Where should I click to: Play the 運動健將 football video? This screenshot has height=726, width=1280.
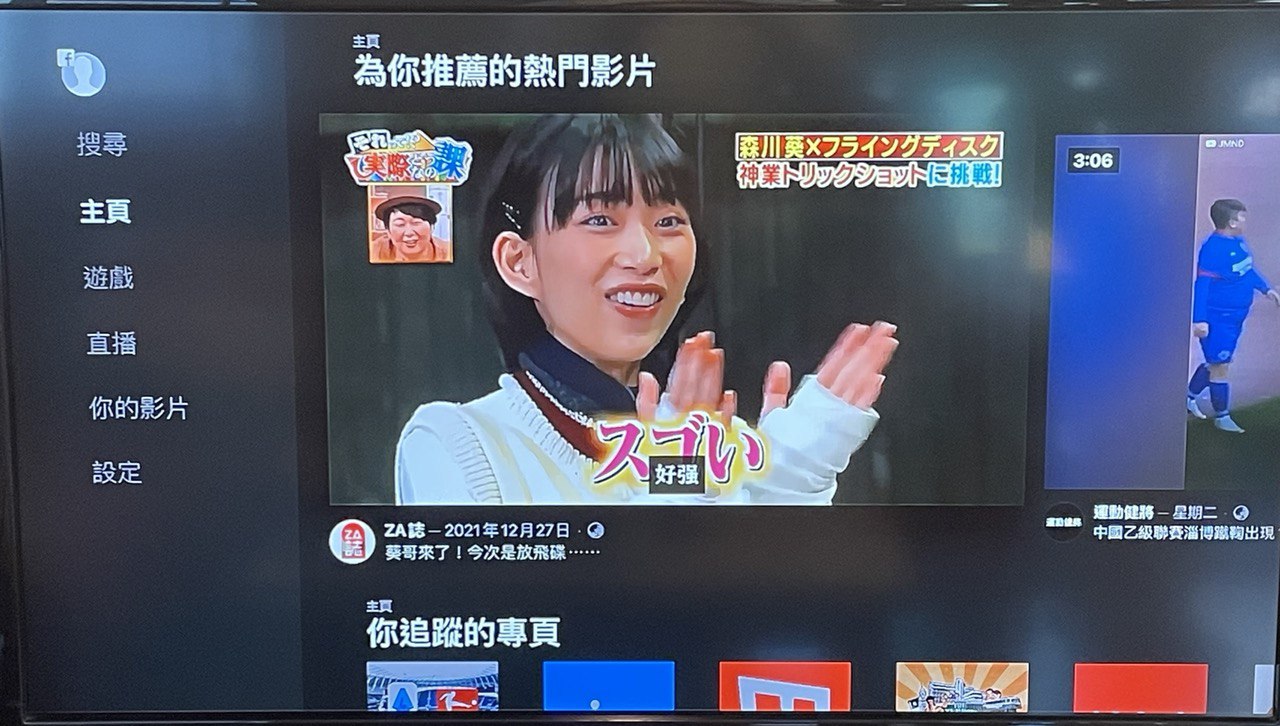tap(1160, 310)
